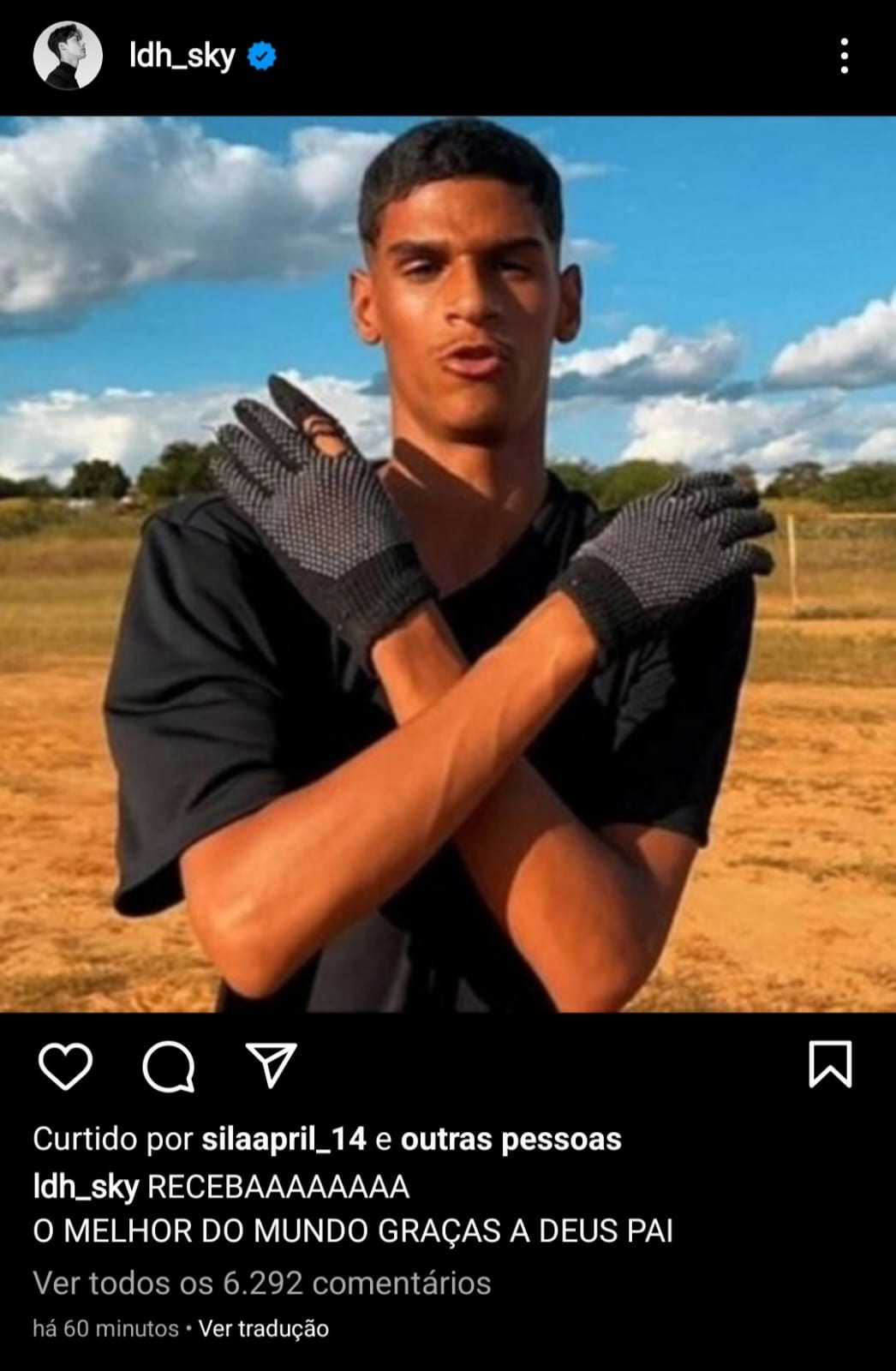
Task: Ver todos os 6.292 comentários
Action: click(262, 1283)
